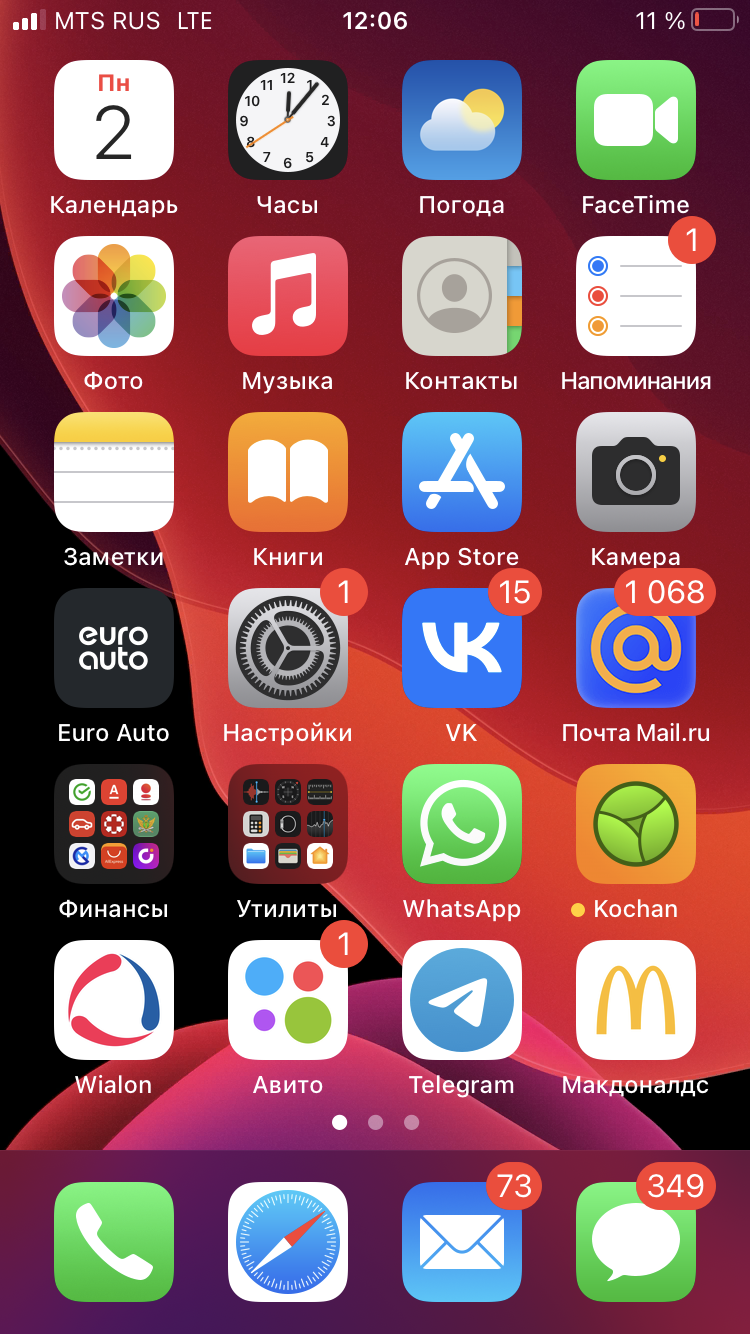
Task: Open the Камера app
Action: click(636, 472)
